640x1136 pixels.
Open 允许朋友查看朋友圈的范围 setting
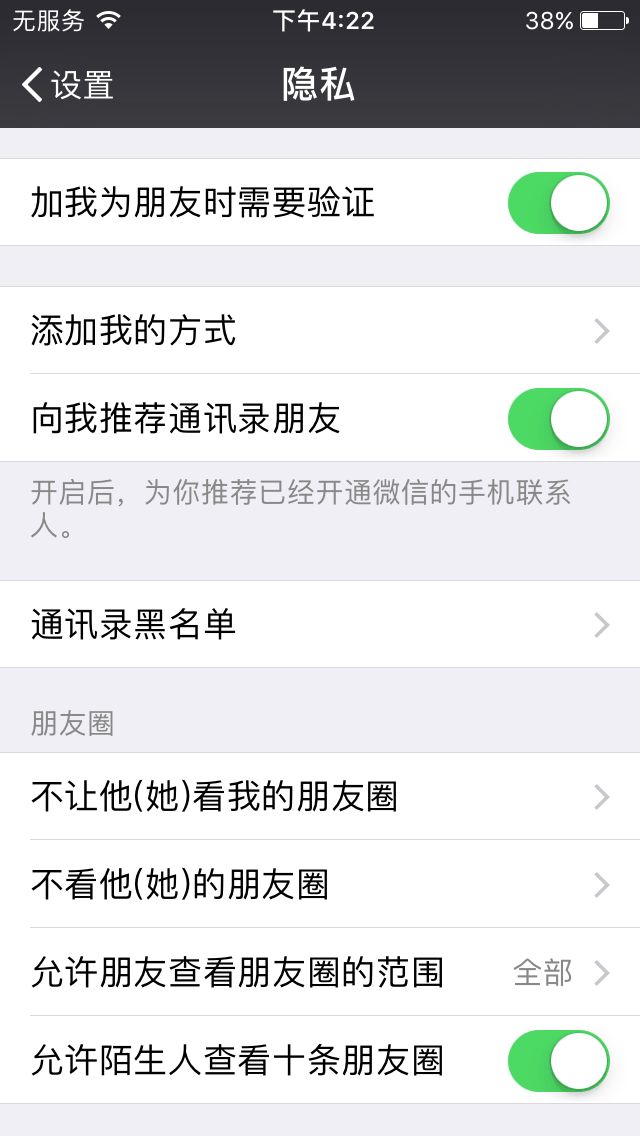[x=320, y=972]
